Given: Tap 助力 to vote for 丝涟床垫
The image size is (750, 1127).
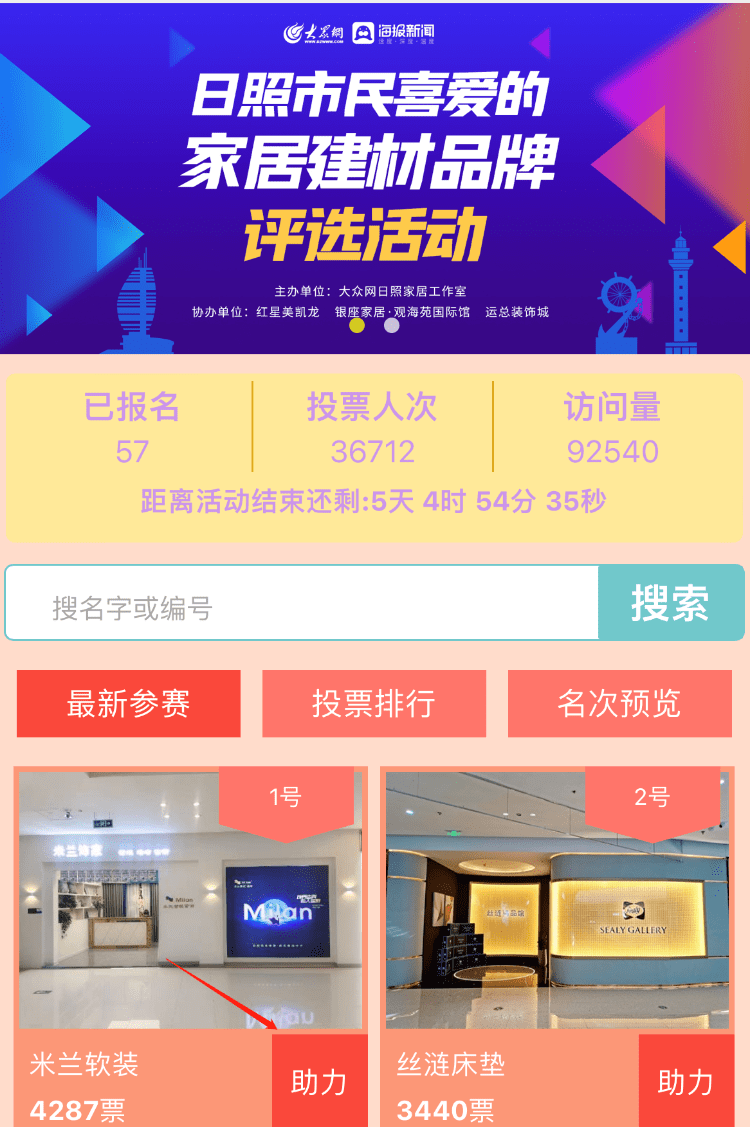Looking at the screenshot, I should (686, 1082).
